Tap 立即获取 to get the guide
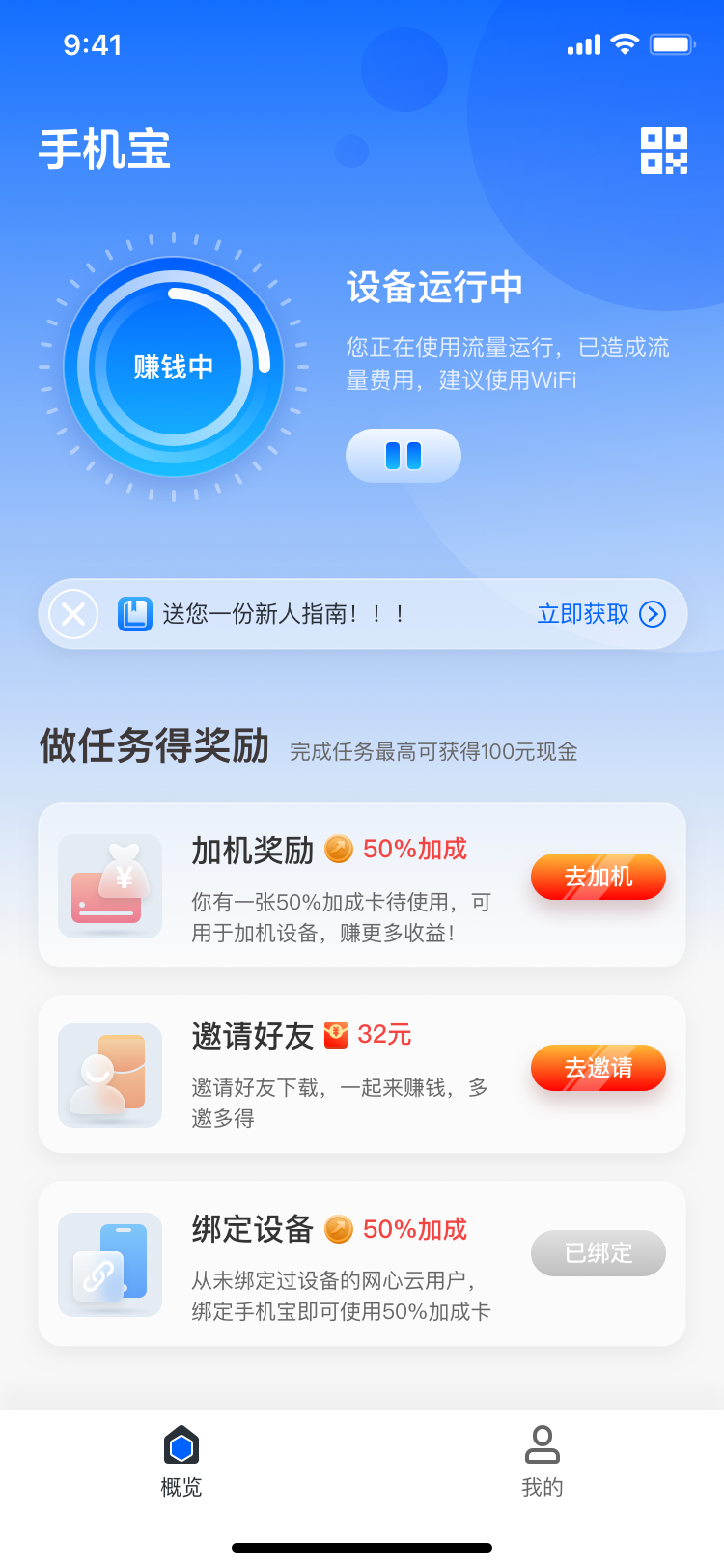Image resolution: width=724 pixels, height=1568 pixels. click(x=600, y=614)
